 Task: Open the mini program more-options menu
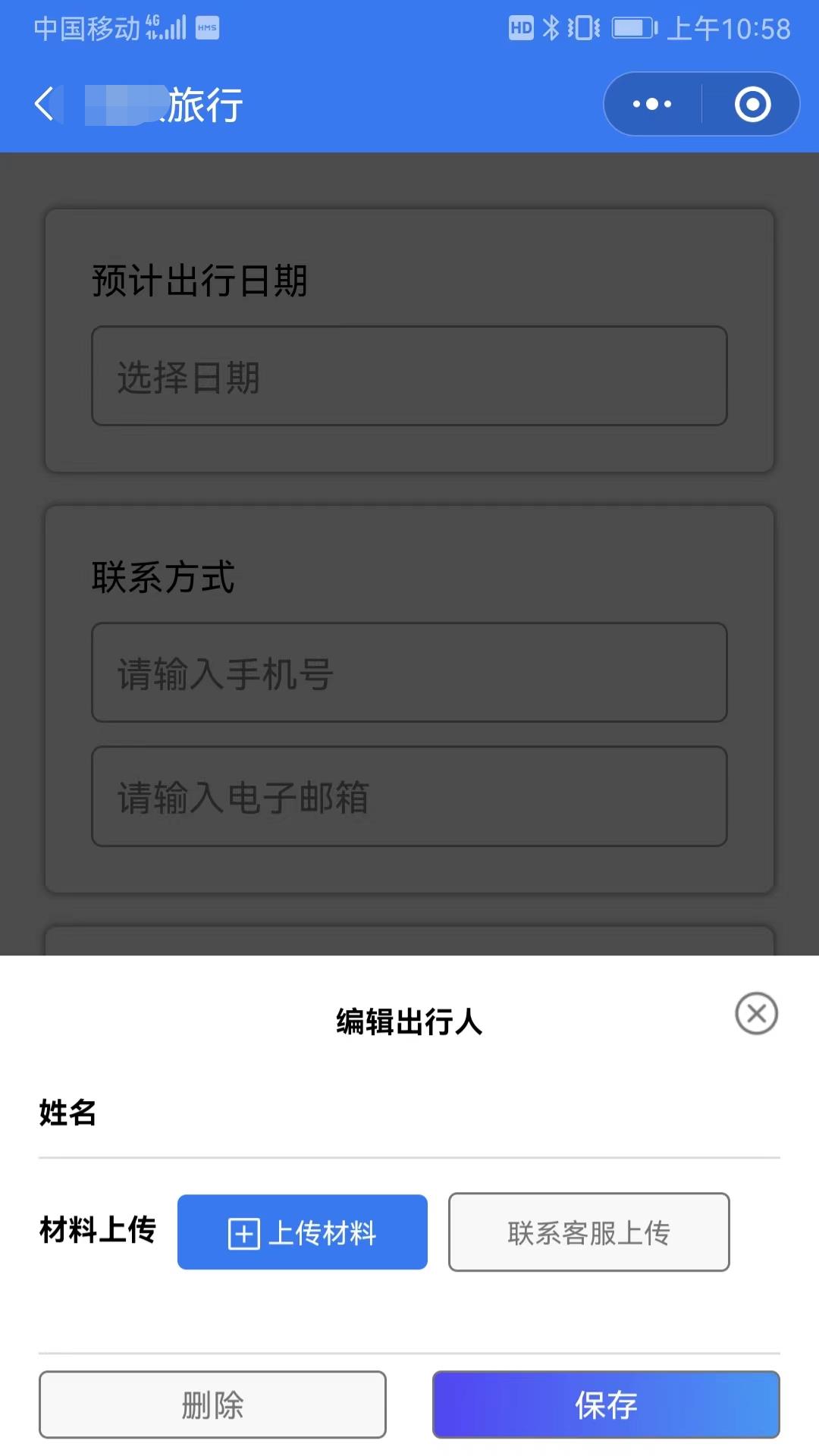pyautogui.click(x=652, y=104)
